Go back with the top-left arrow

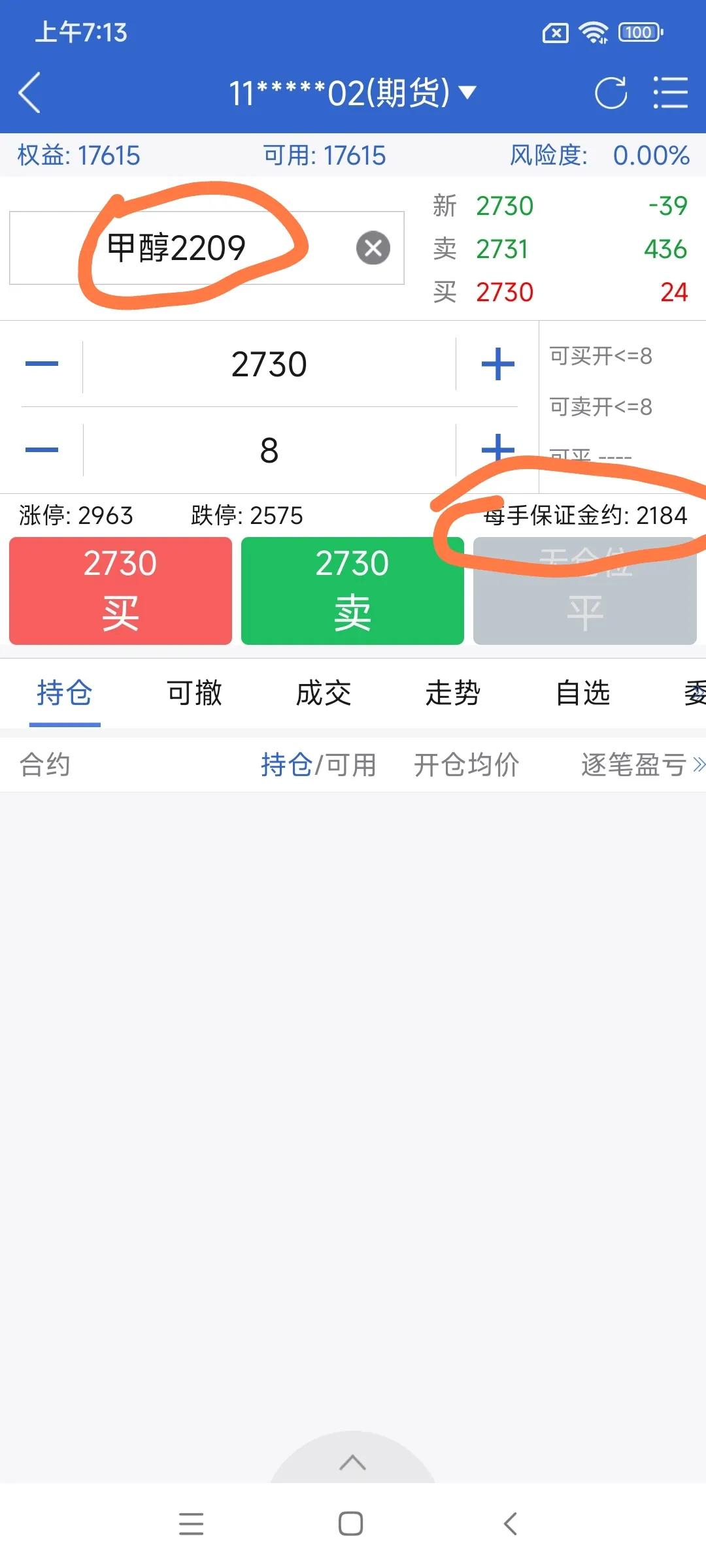30,92
